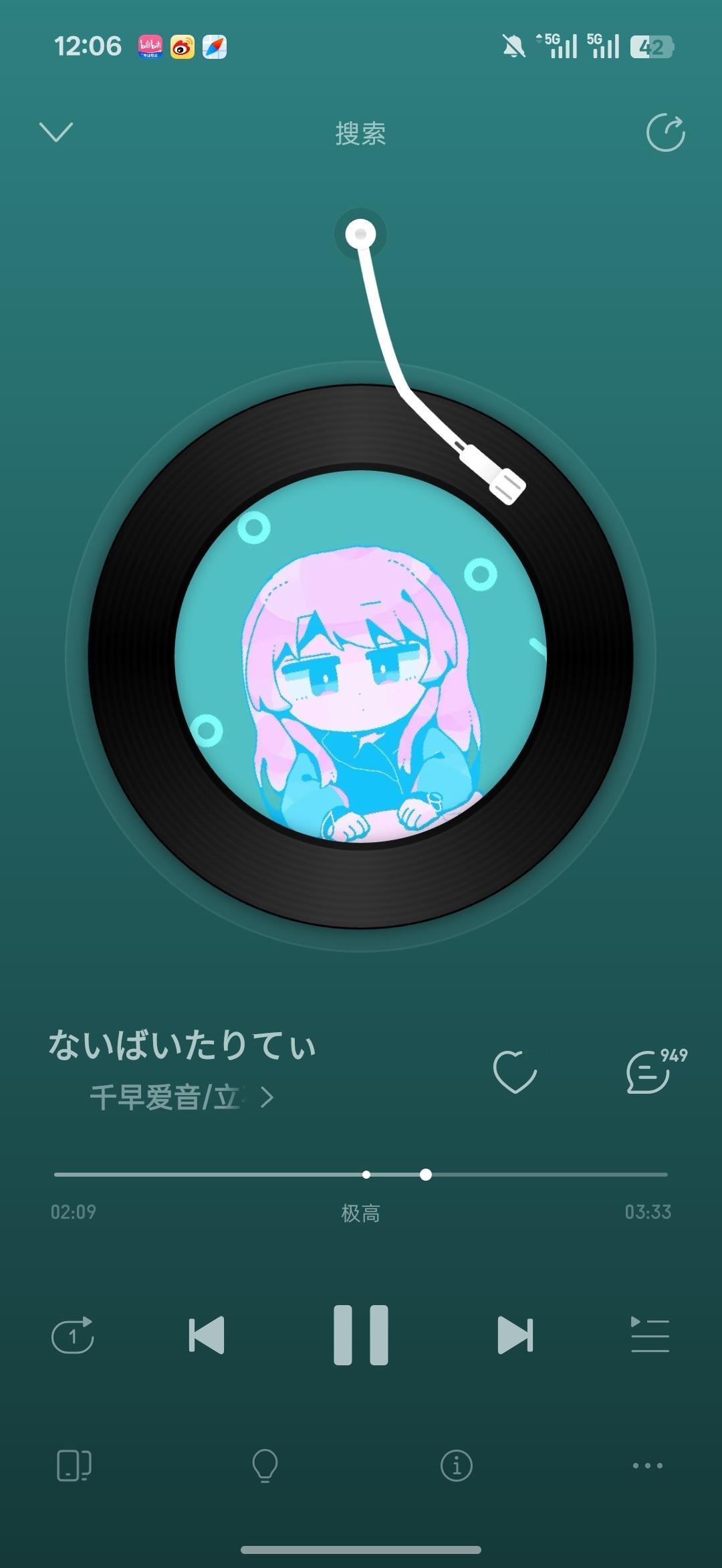This screenshot has width=722, height=1568.
Task: Open the three-dot more options menu
Action: 648,1466
